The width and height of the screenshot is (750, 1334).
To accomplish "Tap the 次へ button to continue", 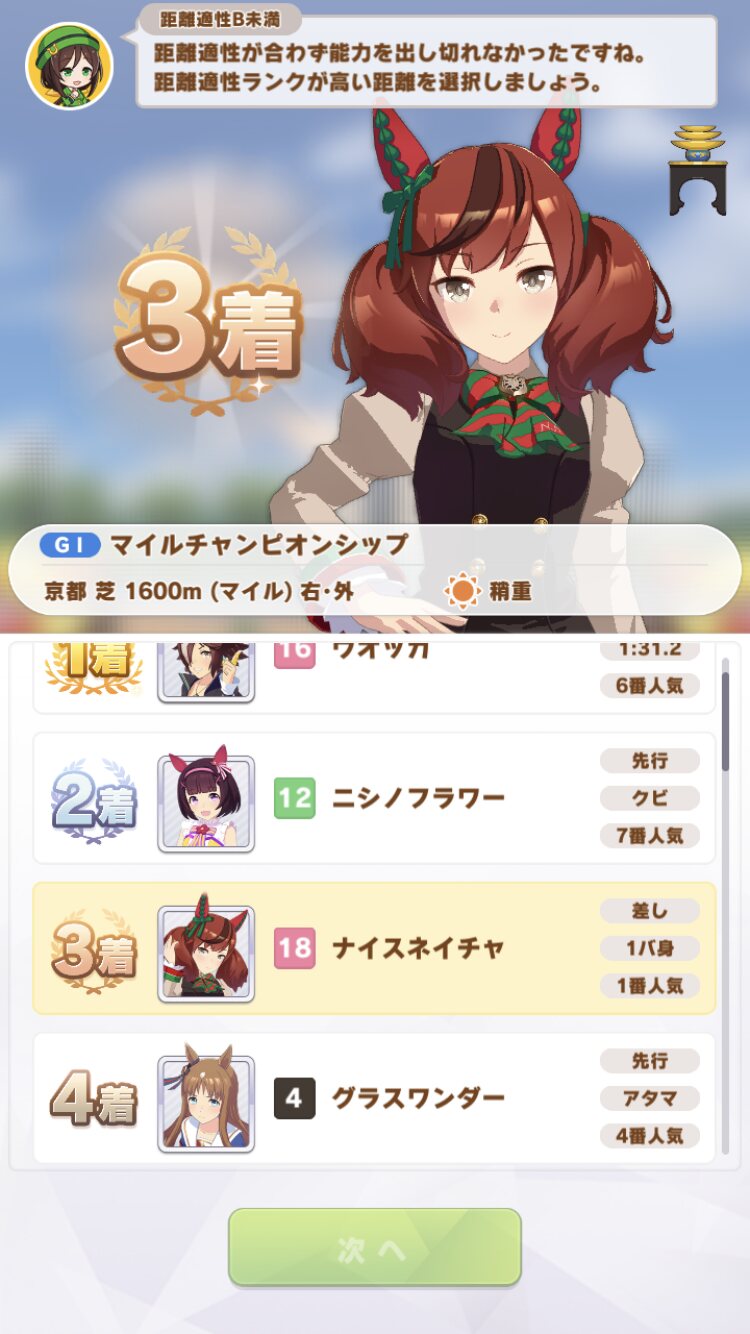I will pyautogui.click(x=374, y=1247).
